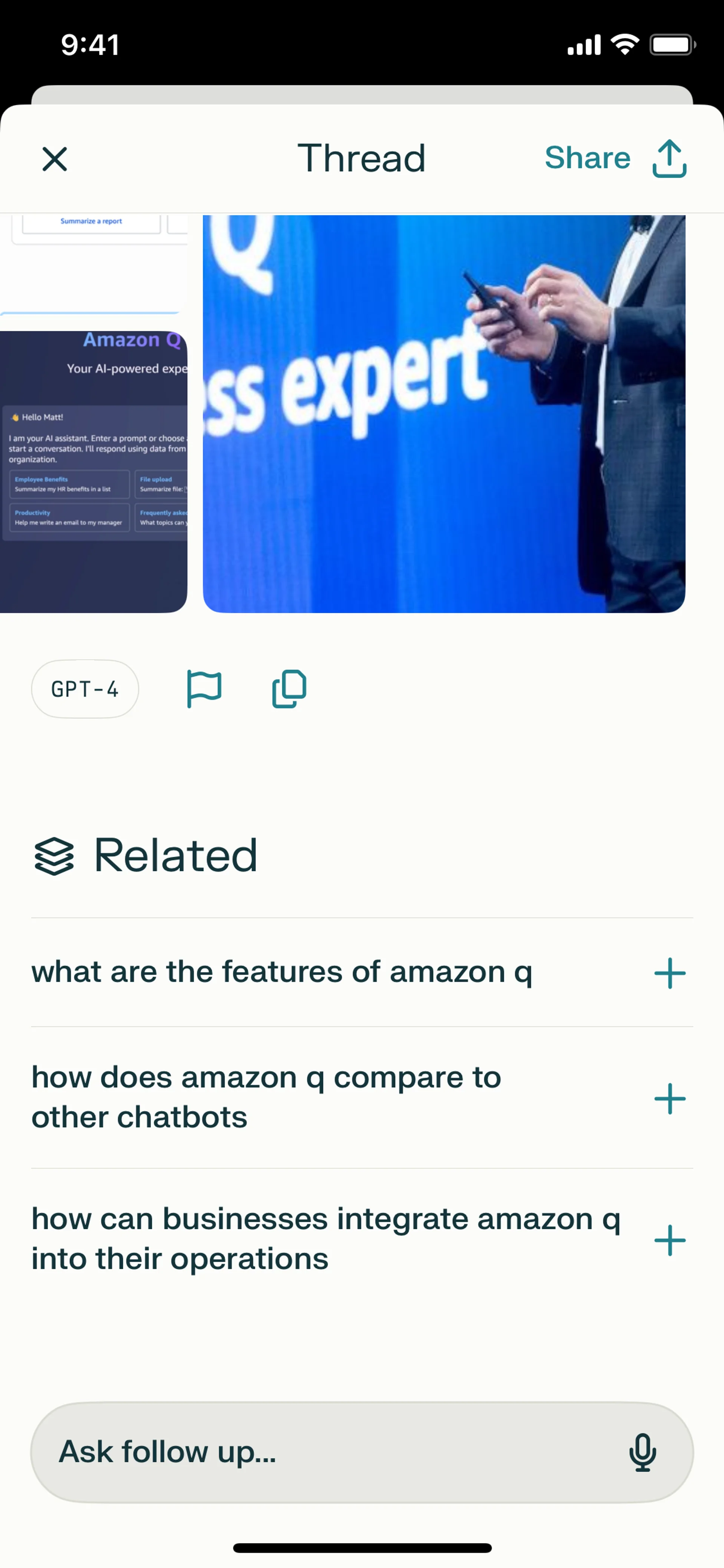Image resolution: width=724 pixels, height=1568 pixels.
Task: Start voice input with the microphone
Action: click(643, 1452)
